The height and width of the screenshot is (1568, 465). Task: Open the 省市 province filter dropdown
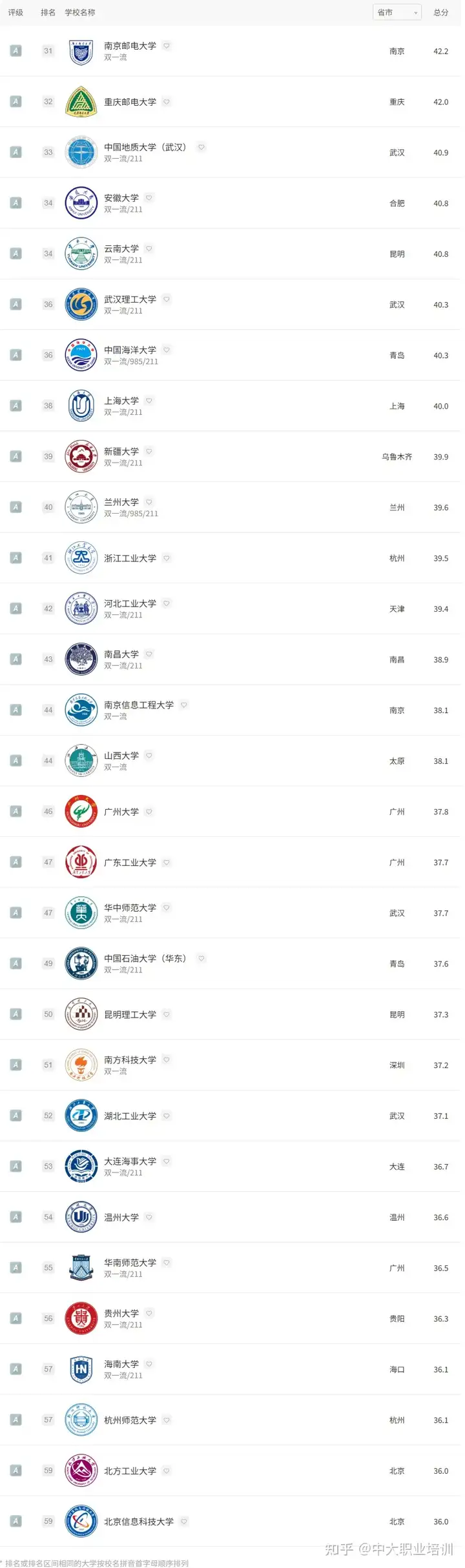(x=397, y=12)
